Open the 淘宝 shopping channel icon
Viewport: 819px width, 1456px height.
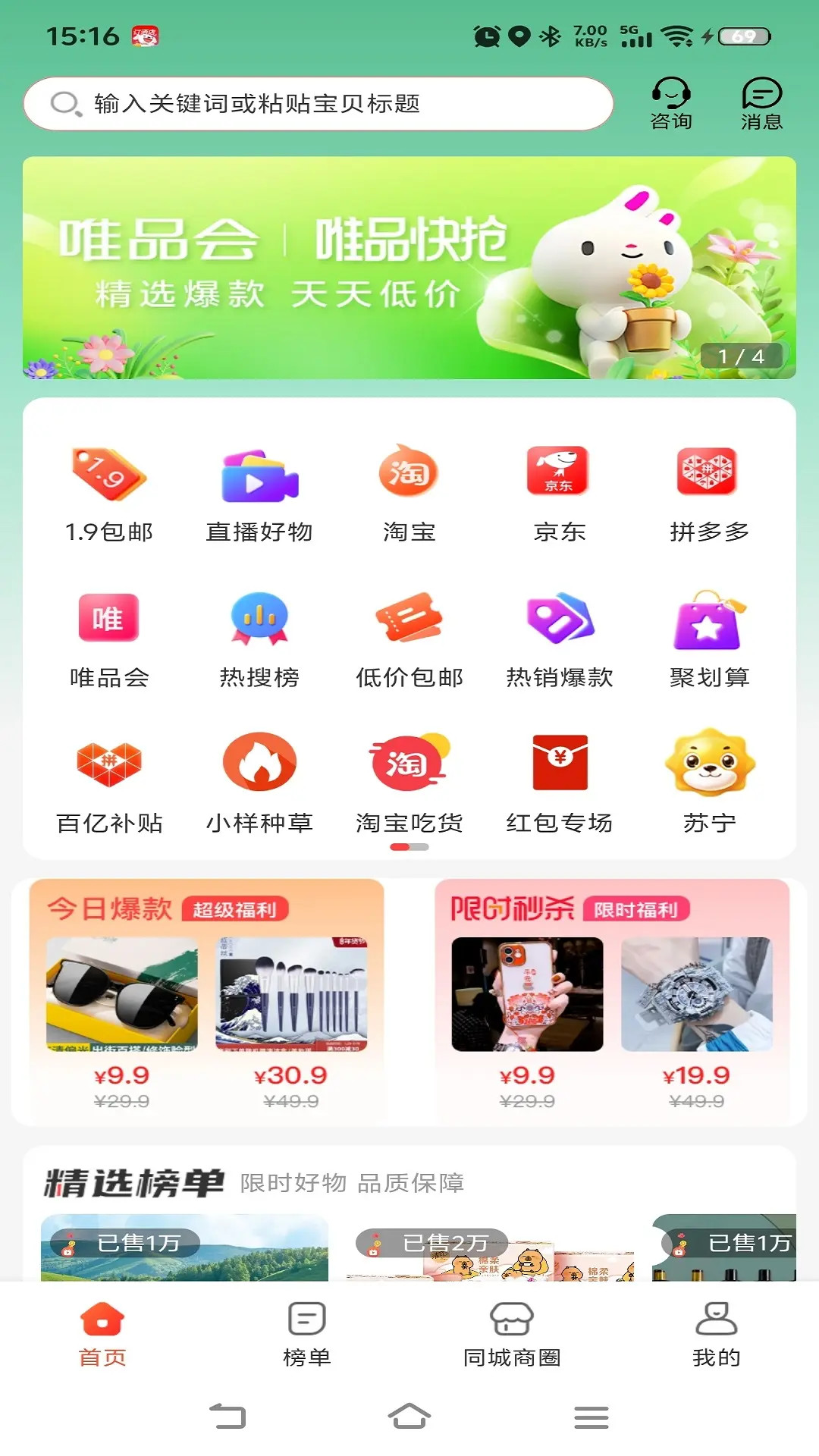pos(408,472)
